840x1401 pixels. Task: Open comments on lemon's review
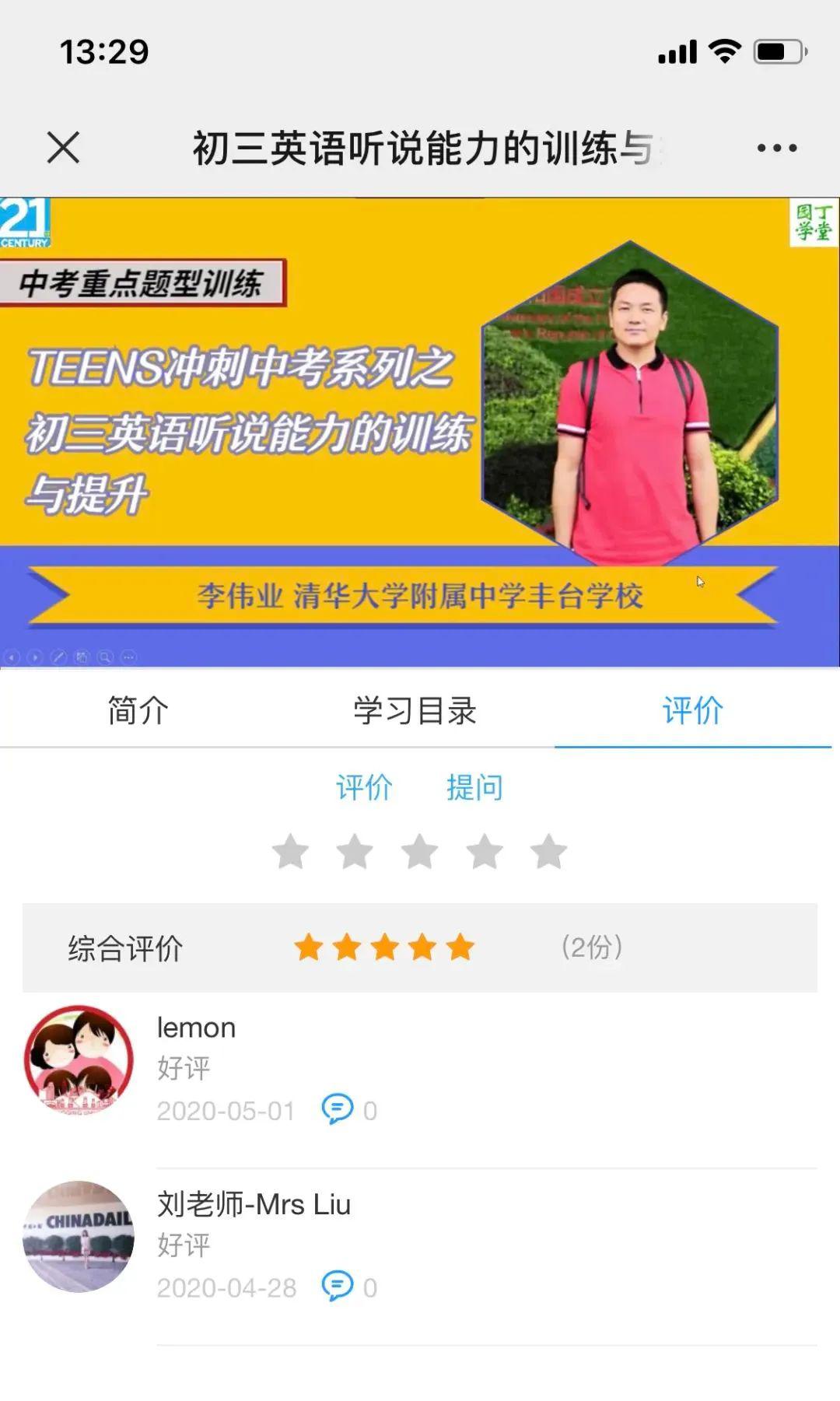tap(338, 1109)
